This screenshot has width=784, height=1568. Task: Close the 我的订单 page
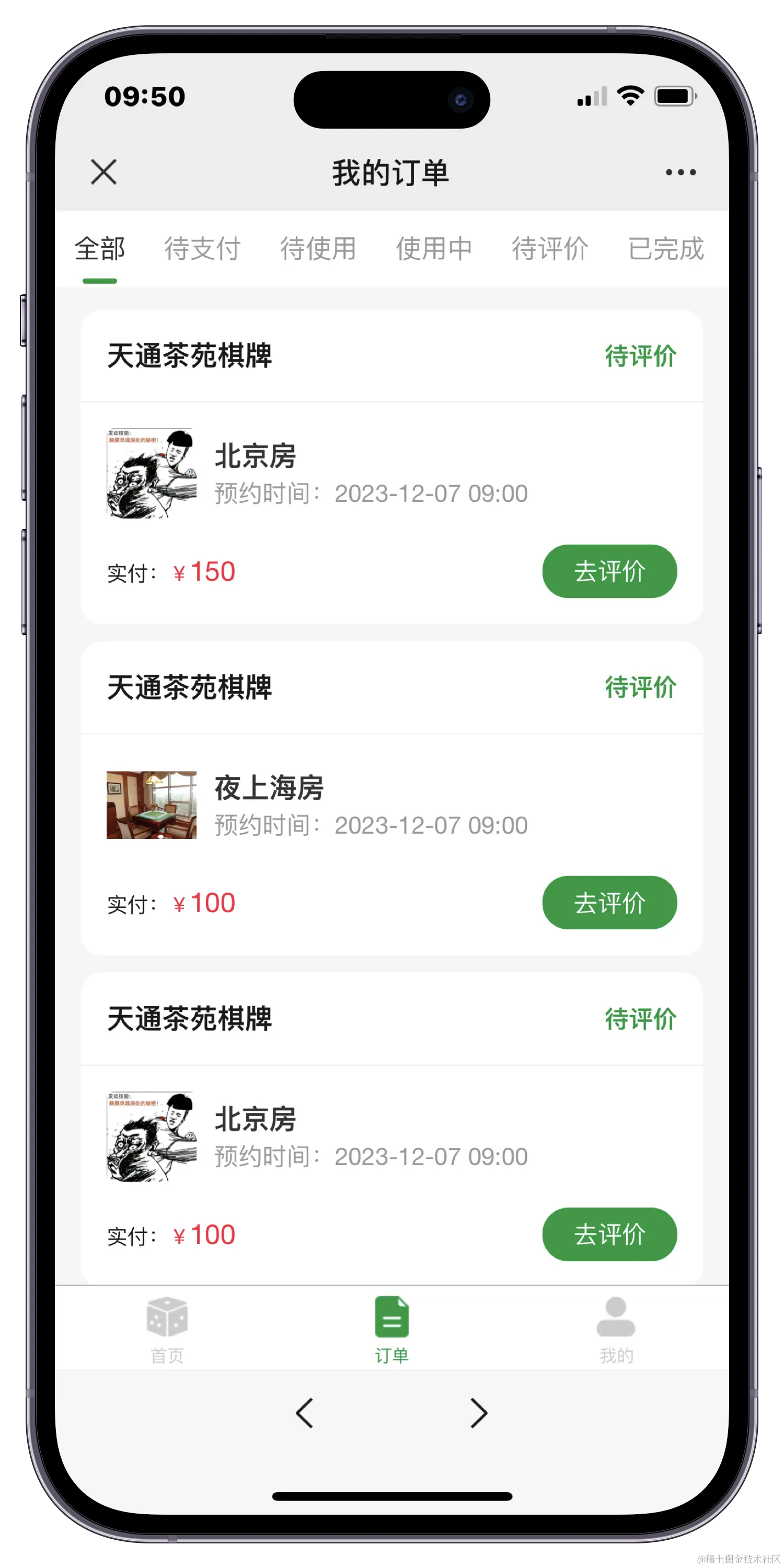(103, 172)
